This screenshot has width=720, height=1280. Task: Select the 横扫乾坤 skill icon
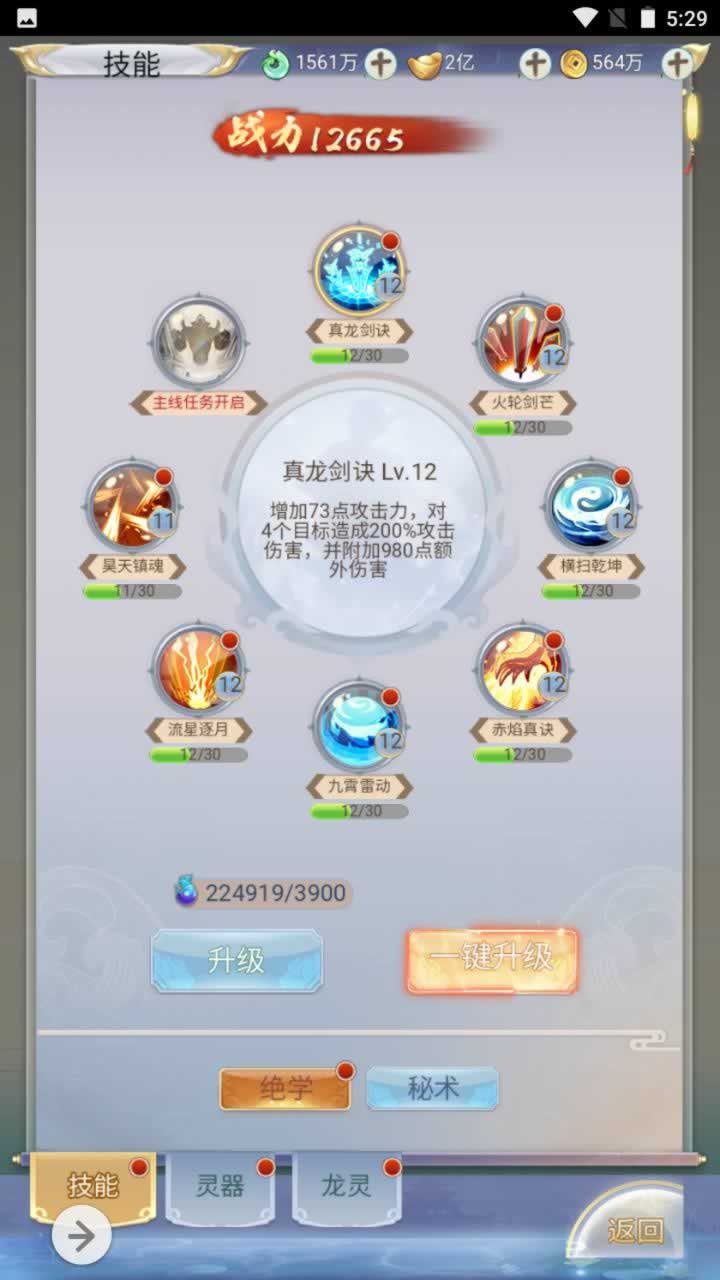pos(591,506)
